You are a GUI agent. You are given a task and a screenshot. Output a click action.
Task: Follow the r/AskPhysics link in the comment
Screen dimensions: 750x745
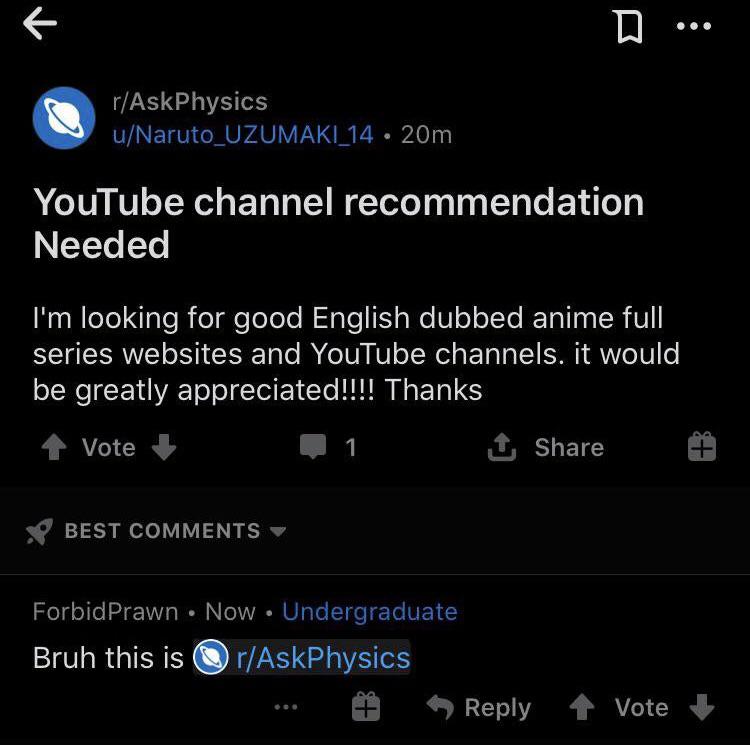coord(302,658)
